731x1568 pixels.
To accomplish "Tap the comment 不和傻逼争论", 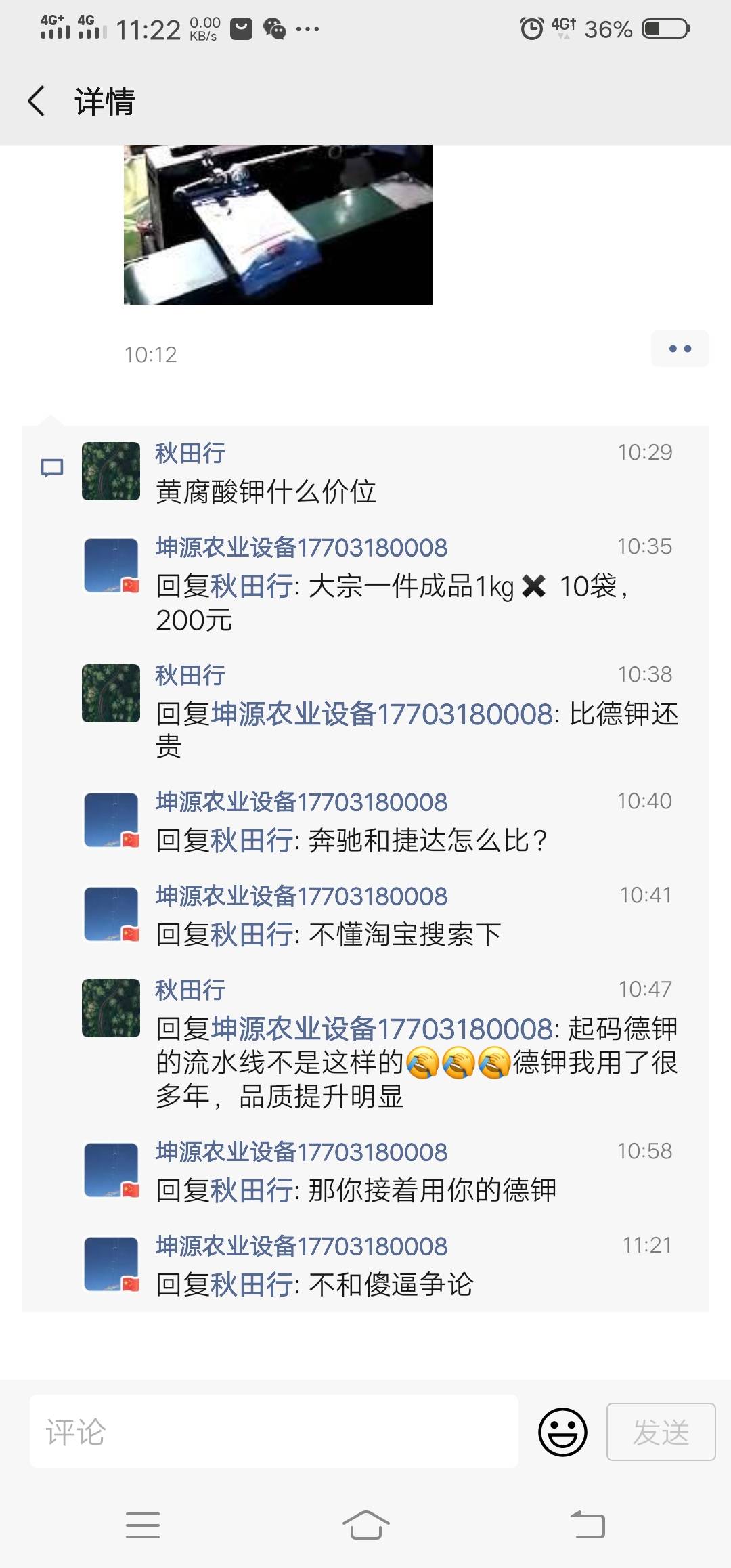I will click(314, 1284).
